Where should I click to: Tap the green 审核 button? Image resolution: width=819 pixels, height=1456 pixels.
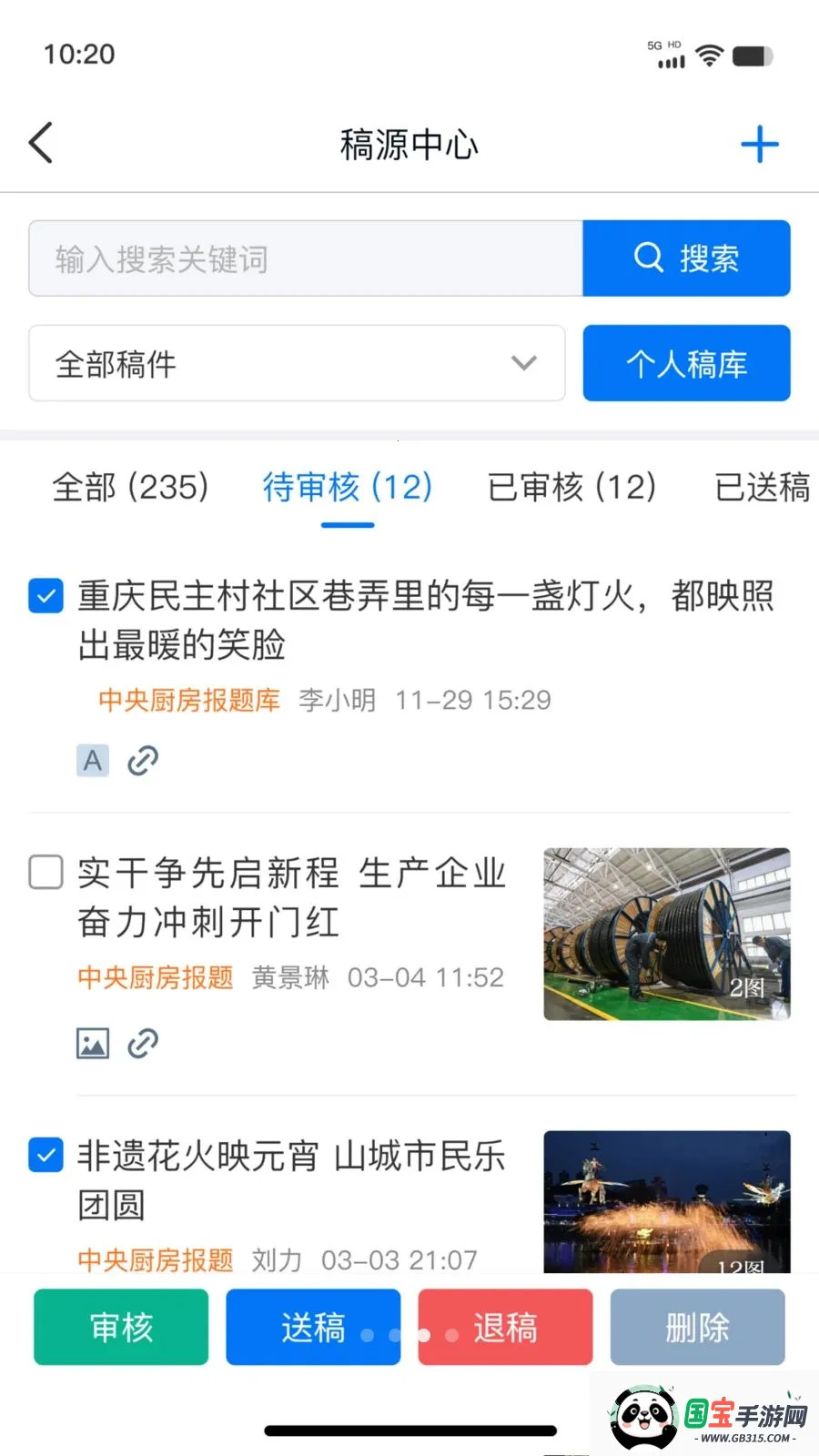121,1327
